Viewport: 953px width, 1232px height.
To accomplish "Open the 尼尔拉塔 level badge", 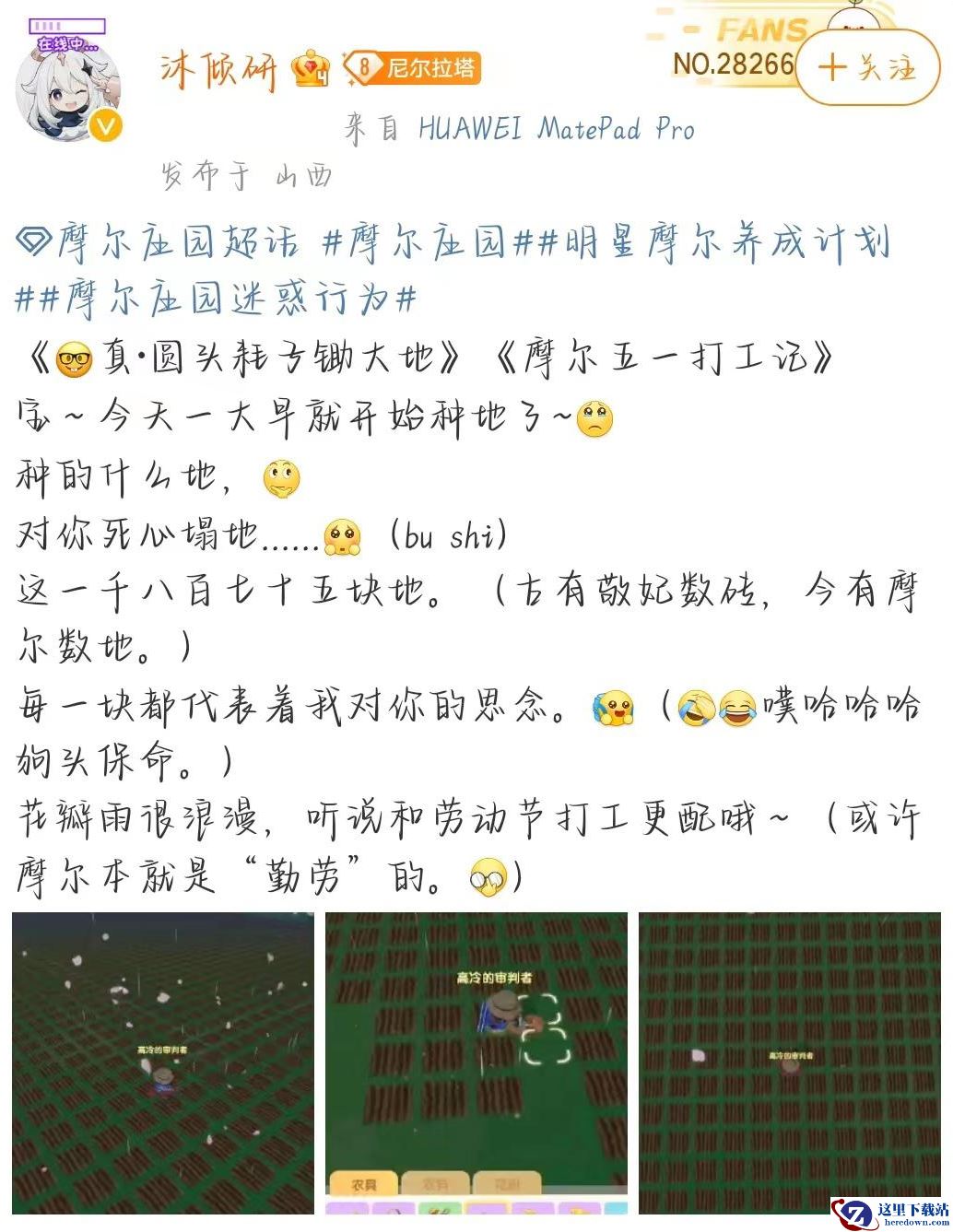I will pos(414,69).
